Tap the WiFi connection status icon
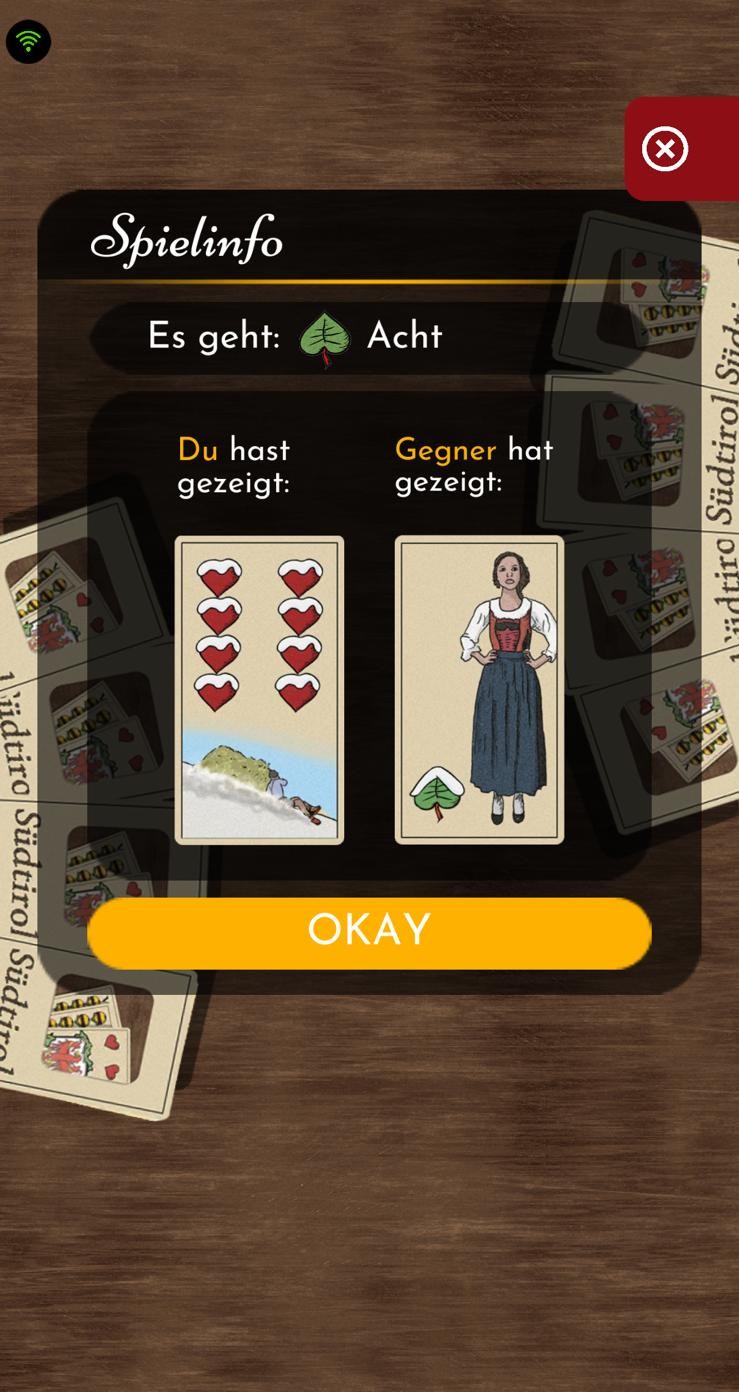 (x=28, y=41)
